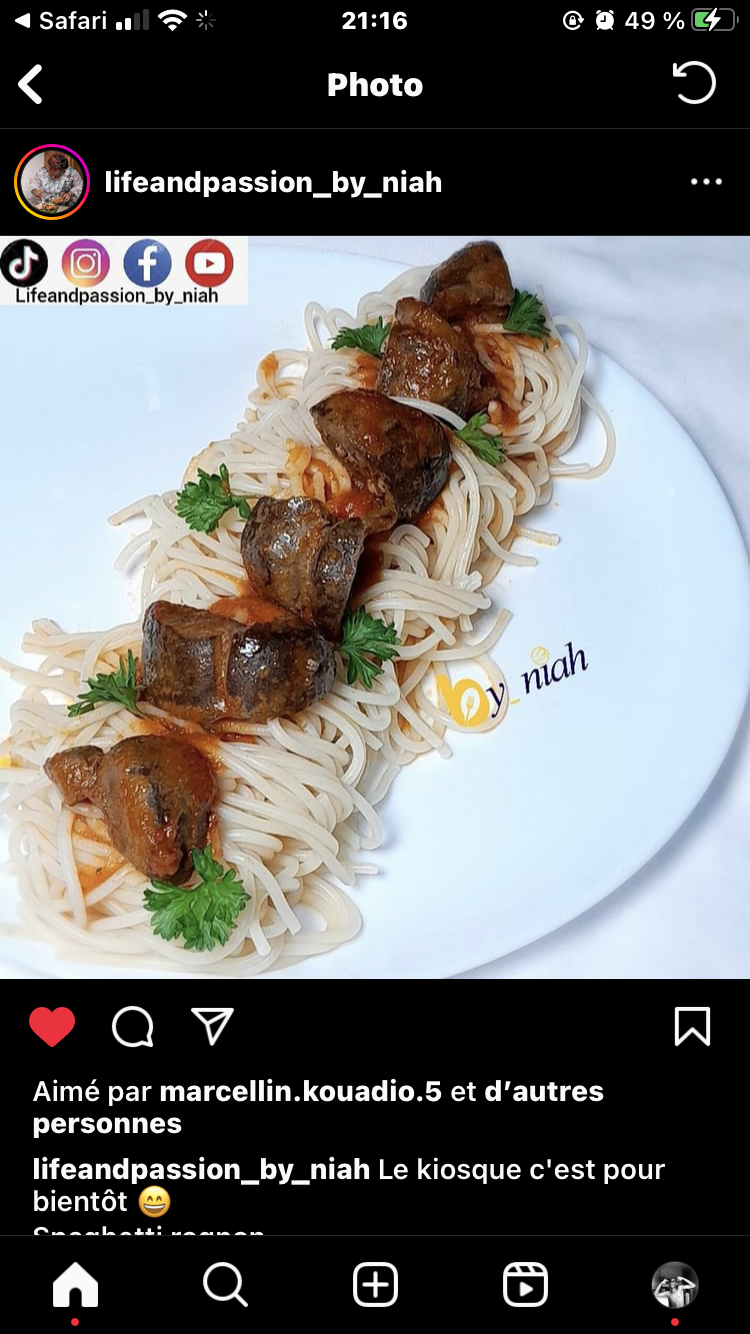Image resolution: width=750 pixels, height=1334 pixels.
Task: Open lifeandpassion_by_niah profile from post header
Action: point(273,182)
